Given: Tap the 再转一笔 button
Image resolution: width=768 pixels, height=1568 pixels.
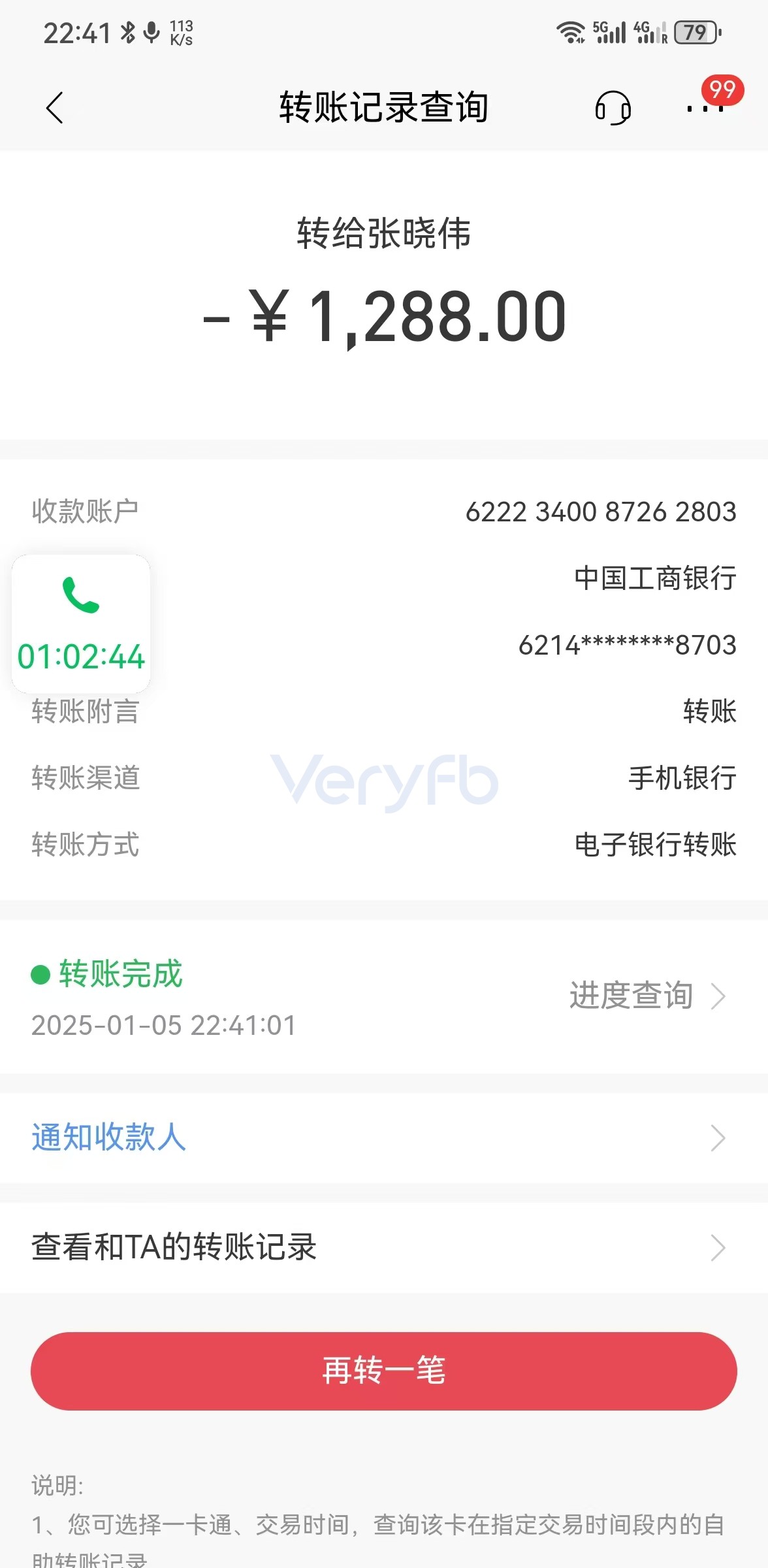Looking at the screenshot, I should coord(384,1371).
